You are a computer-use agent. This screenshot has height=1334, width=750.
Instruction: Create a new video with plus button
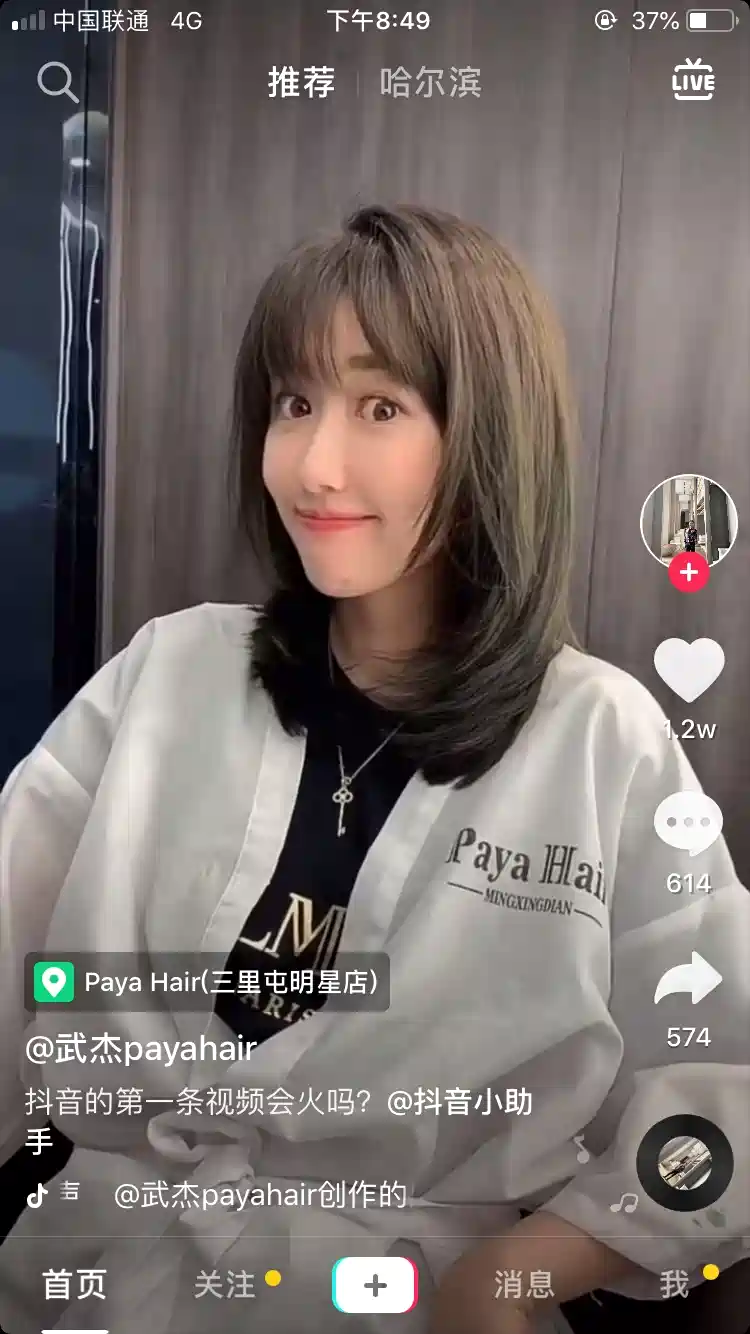tap(375, 1285)
